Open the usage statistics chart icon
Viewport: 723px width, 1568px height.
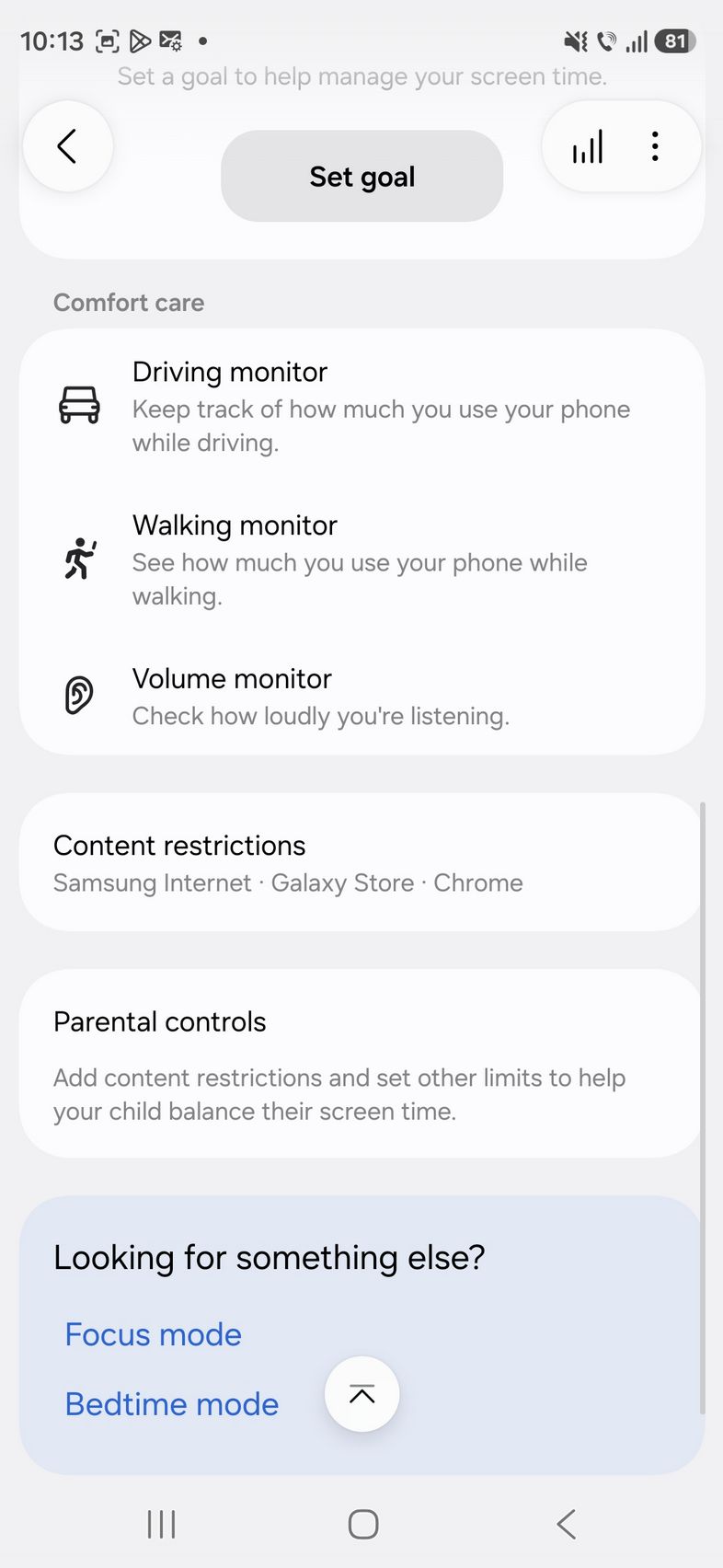coord(588,146)
